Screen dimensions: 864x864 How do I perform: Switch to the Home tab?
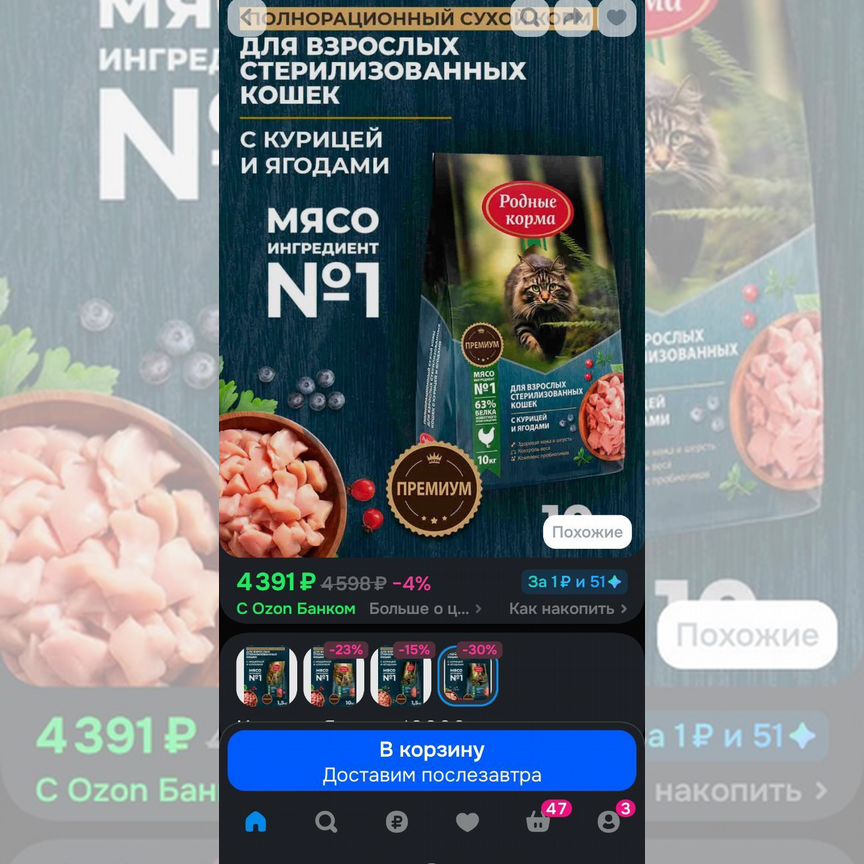coord(256,822)
